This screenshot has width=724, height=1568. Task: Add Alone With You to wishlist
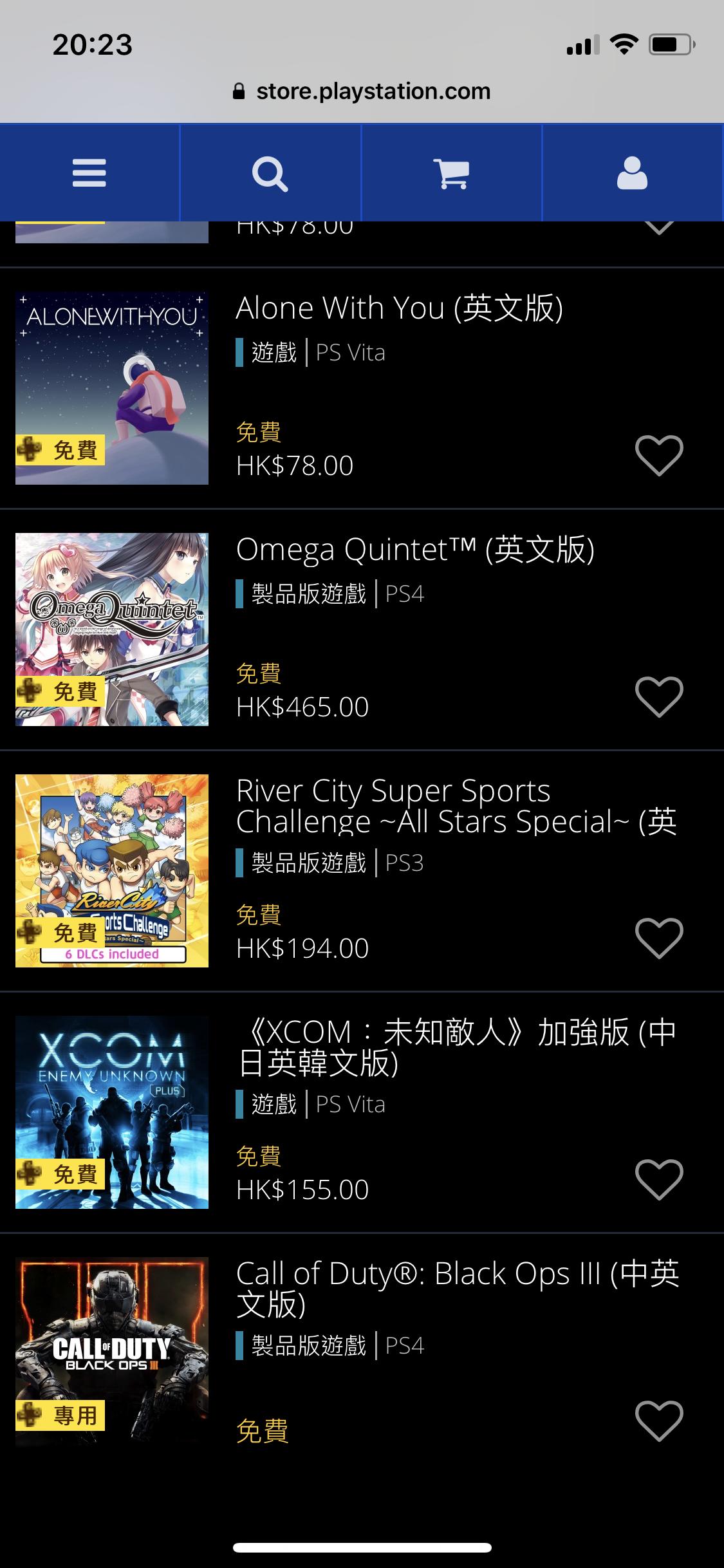tap(660, 457)
